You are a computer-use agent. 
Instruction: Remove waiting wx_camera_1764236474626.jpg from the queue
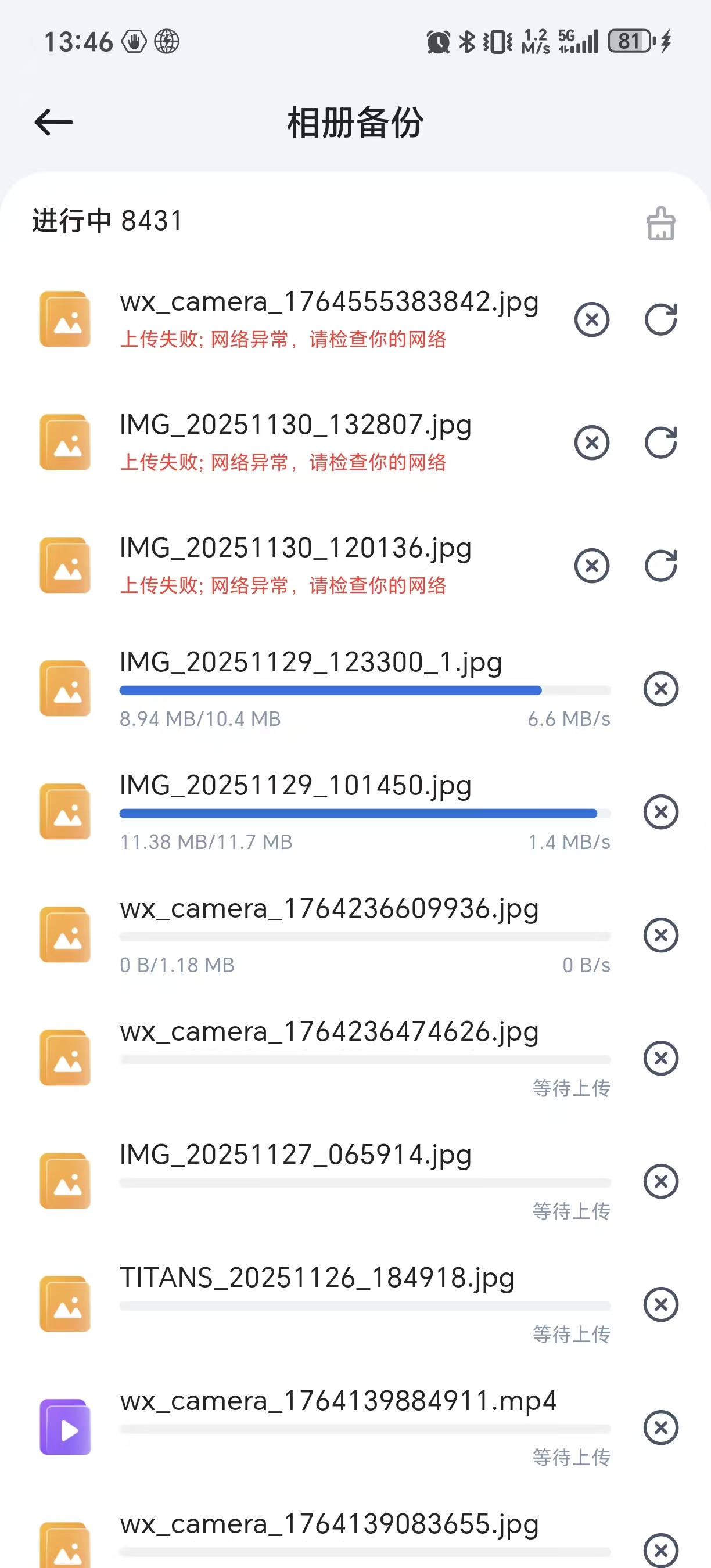660,1058
